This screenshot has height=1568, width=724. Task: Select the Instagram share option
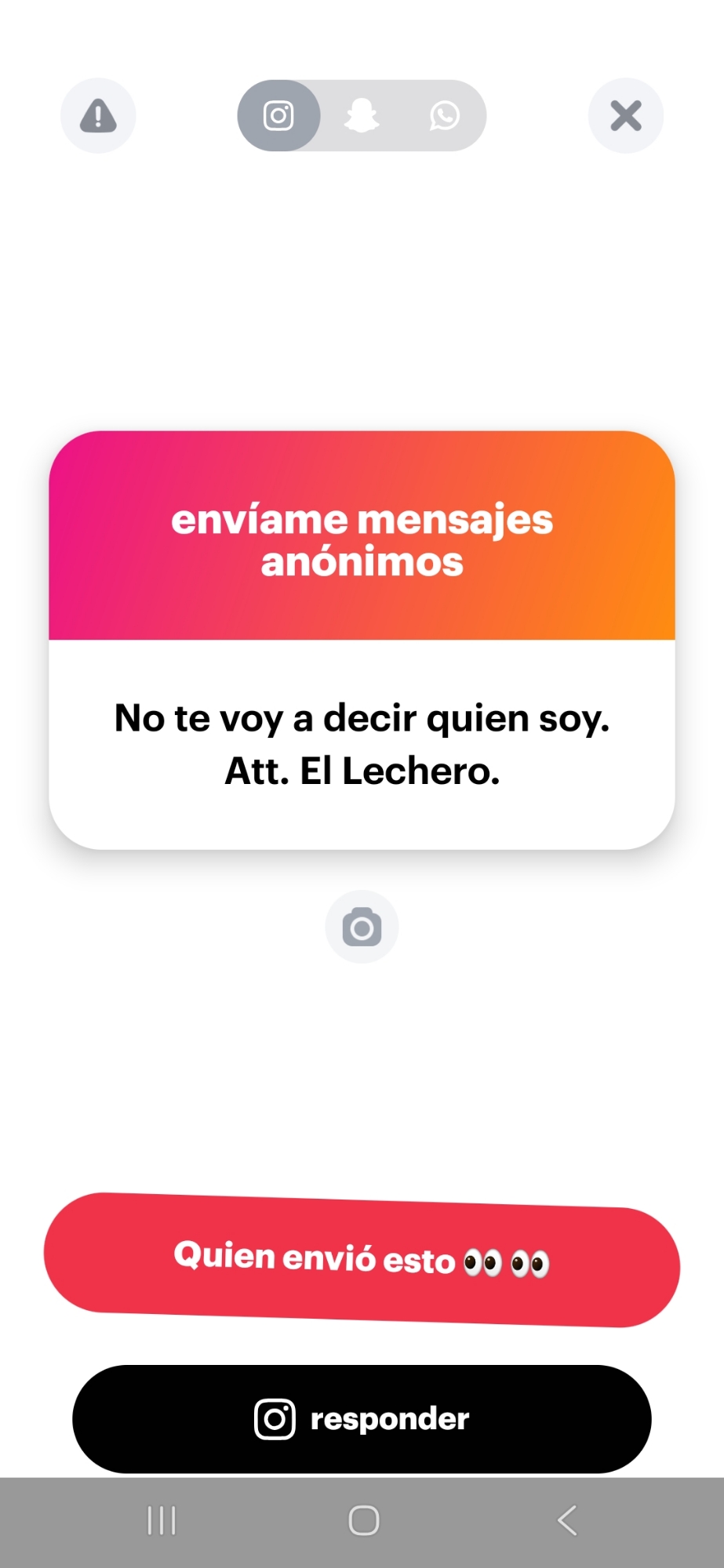pos(278,116)
